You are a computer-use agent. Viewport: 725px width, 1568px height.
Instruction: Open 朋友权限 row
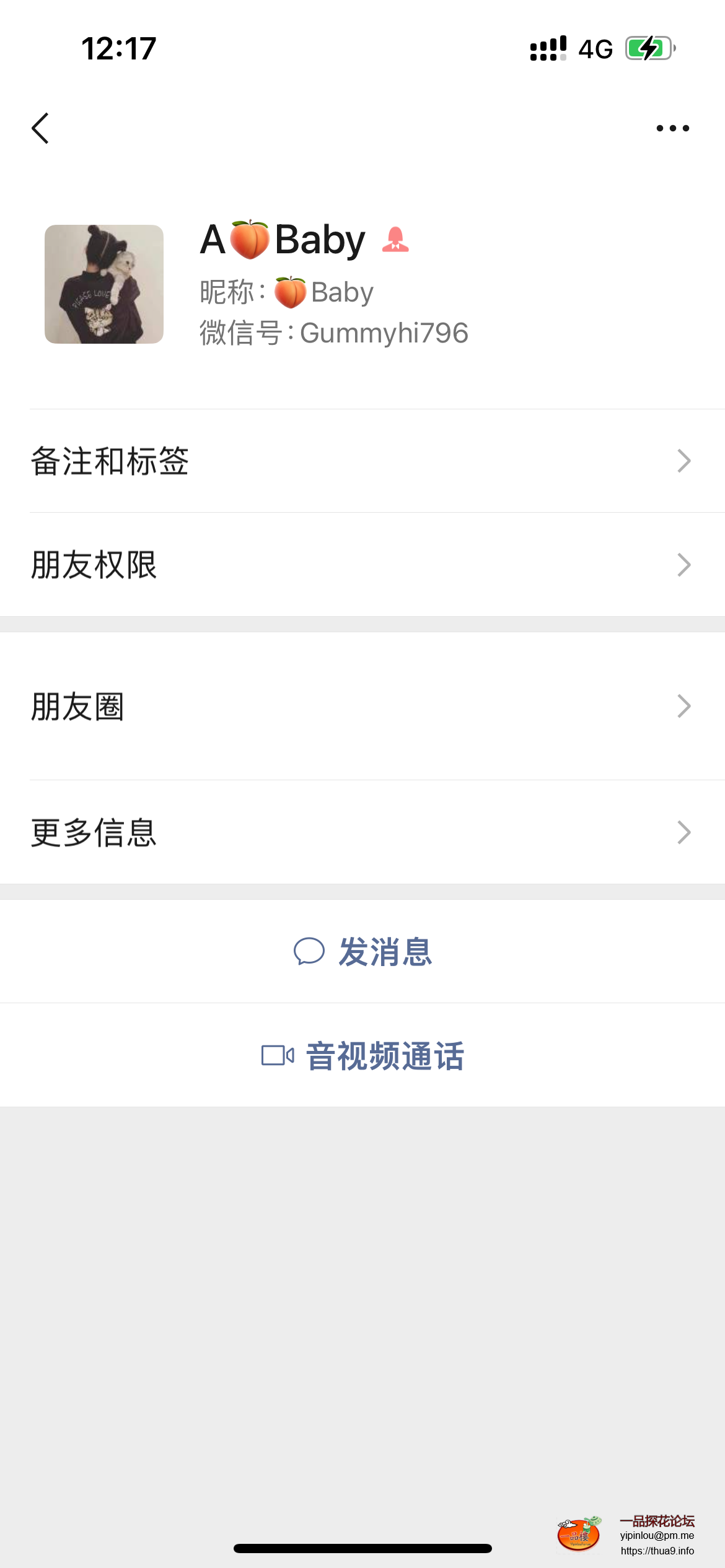coord(362,565)
